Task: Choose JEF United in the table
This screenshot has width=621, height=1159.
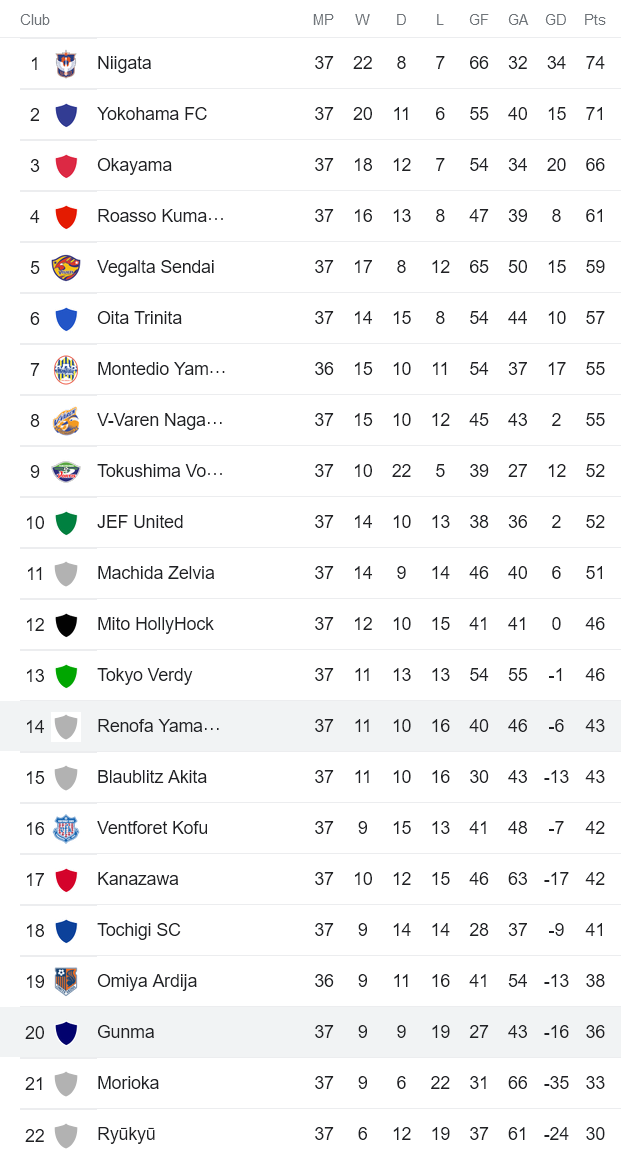Action: (x=140, y=522)
